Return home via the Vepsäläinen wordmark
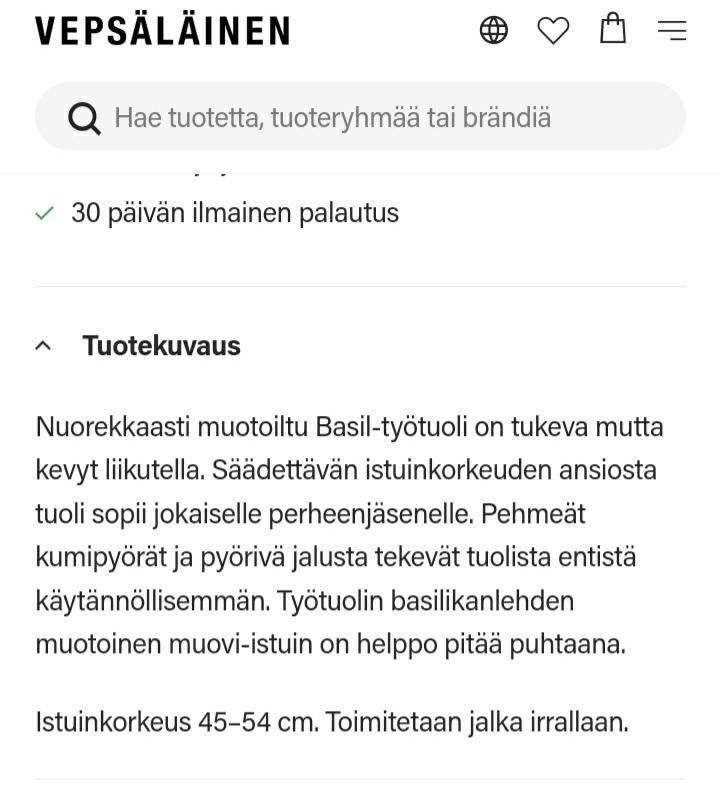 coord(162,29)
